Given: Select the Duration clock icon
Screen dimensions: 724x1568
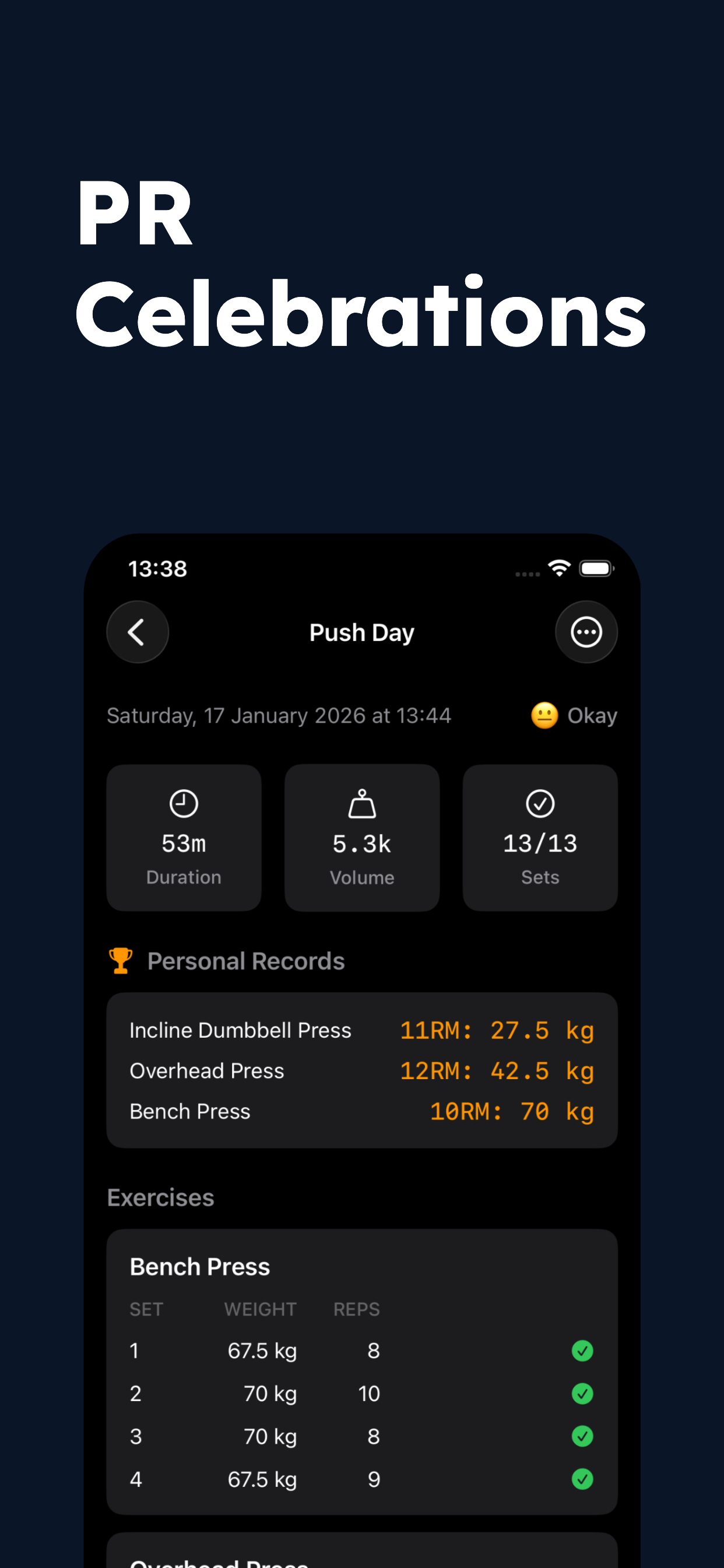Looking at the screenshot, I should click(x=183, y=803).
